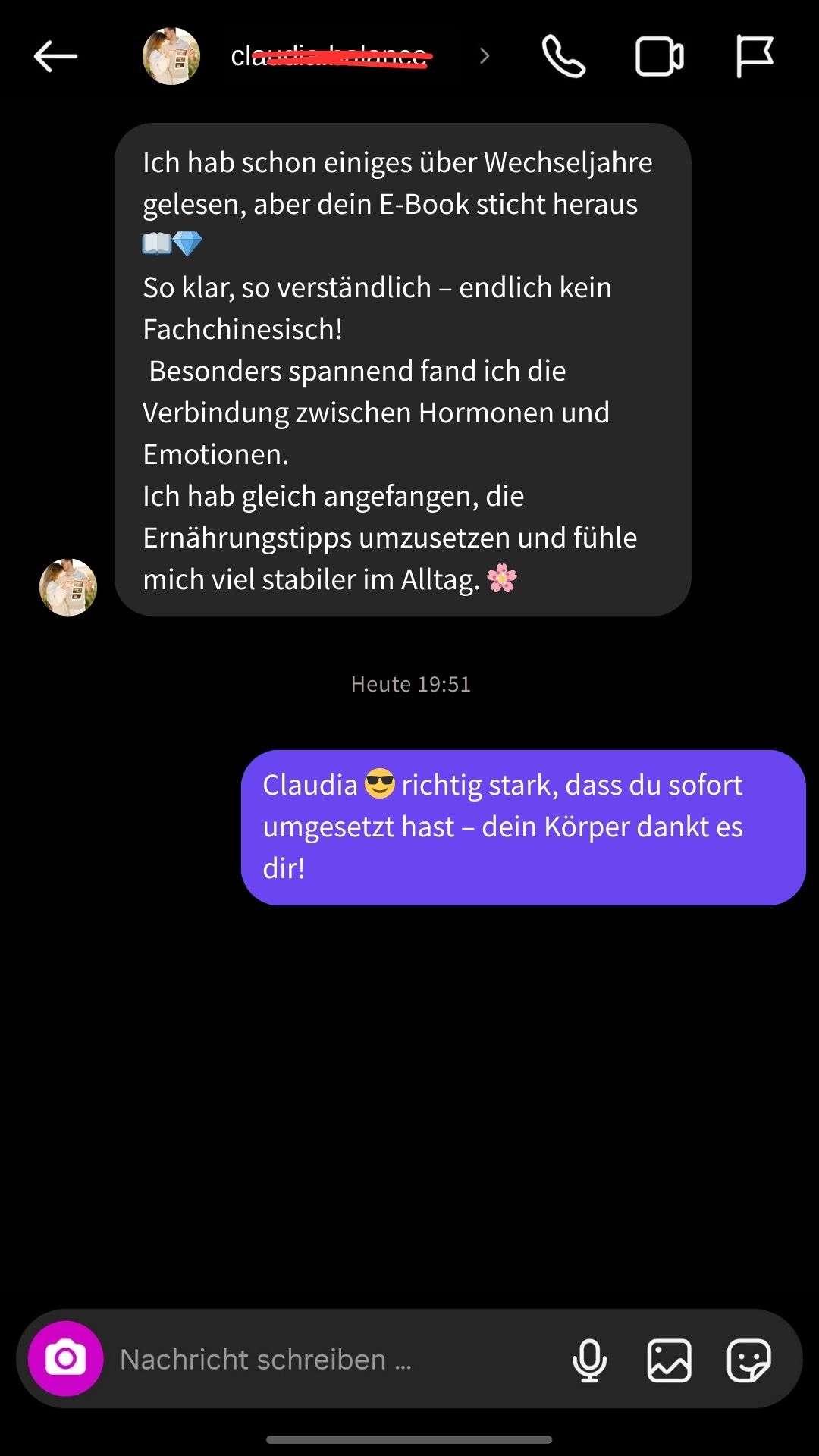Tap the pink camera button's circular background
819x1456 pixels.
[64, 1360]
